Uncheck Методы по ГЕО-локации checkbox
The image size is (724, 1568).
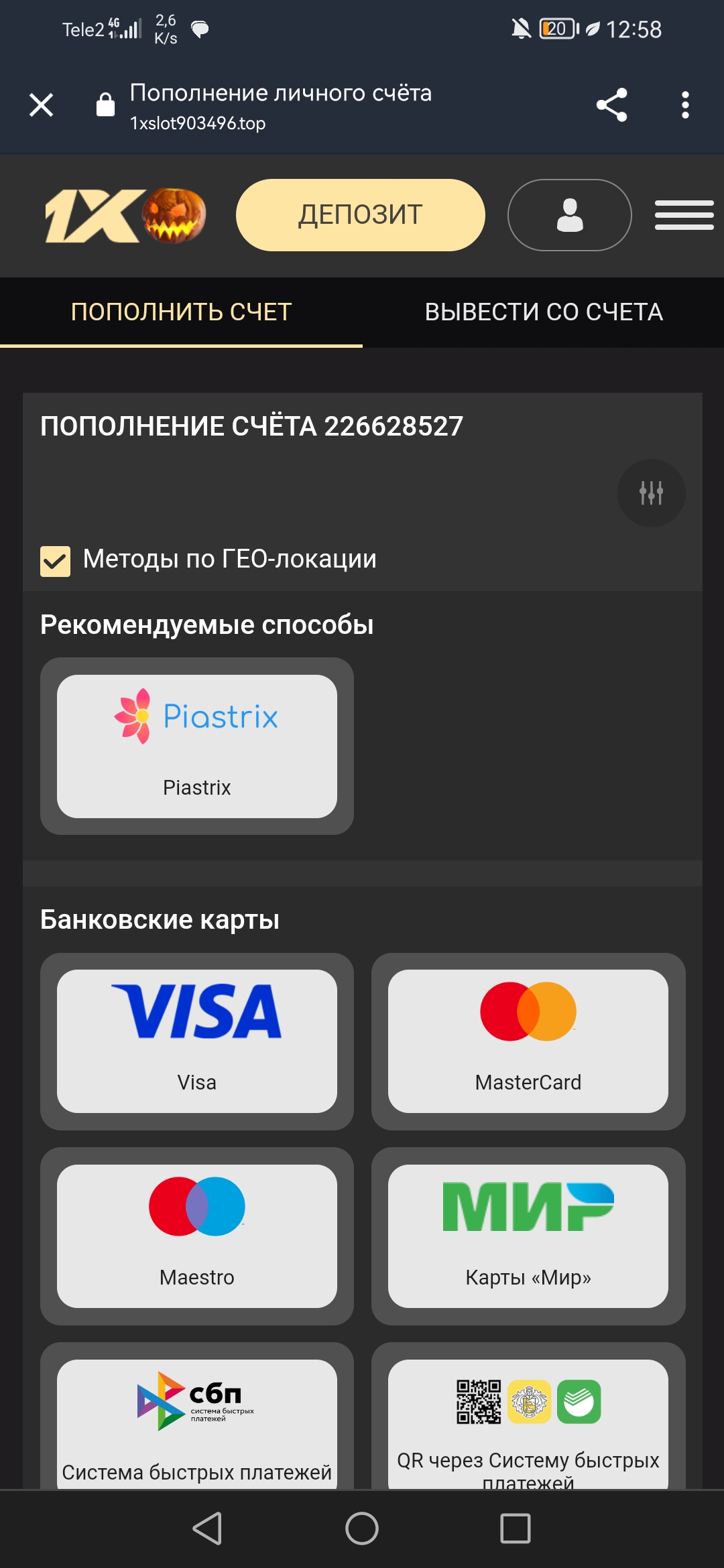(55, 561)
